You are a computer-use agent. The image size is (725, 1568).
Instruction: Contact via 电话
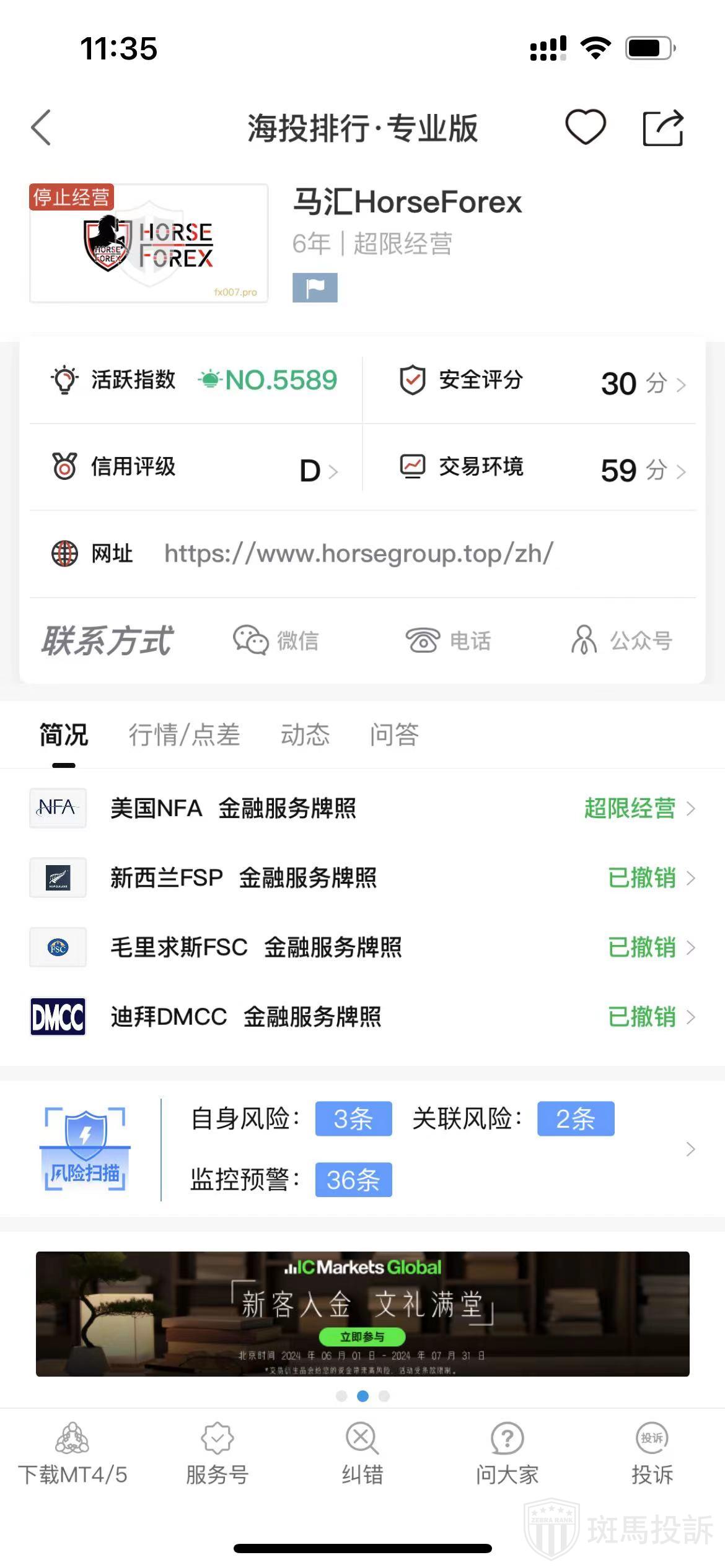tap(448, 640)
